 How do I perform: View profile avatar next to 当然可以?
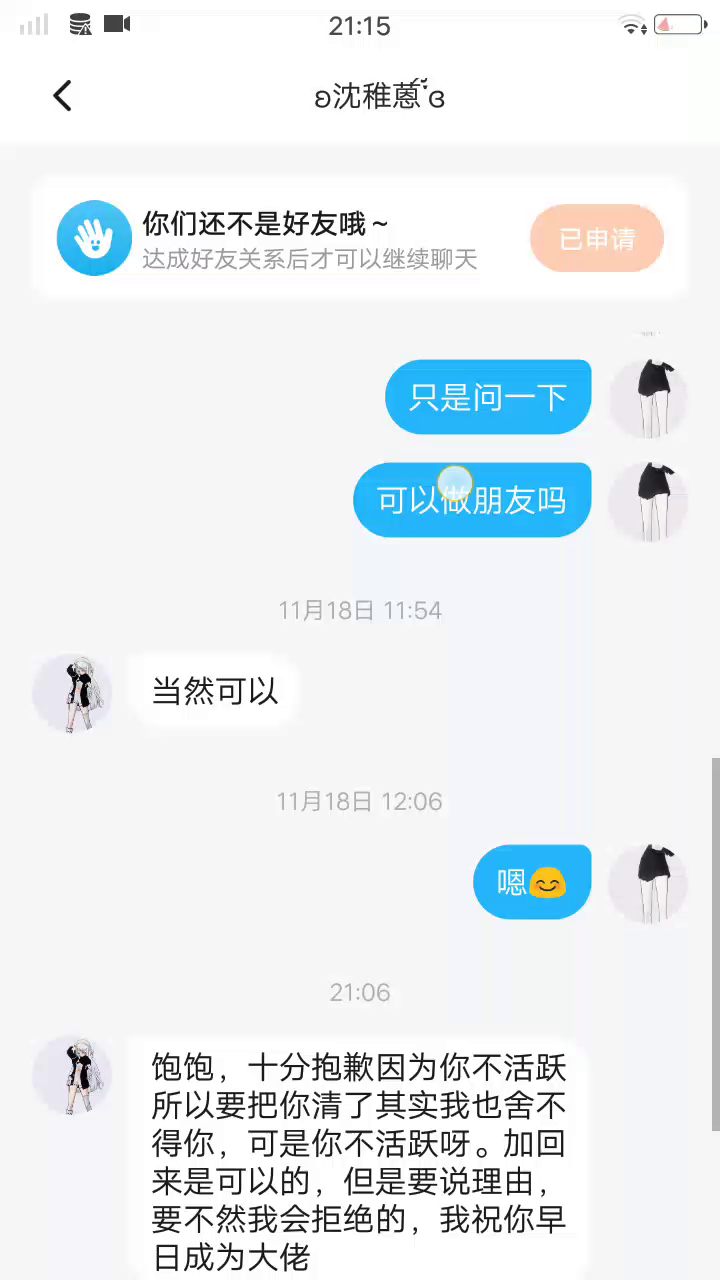(72, 694)
